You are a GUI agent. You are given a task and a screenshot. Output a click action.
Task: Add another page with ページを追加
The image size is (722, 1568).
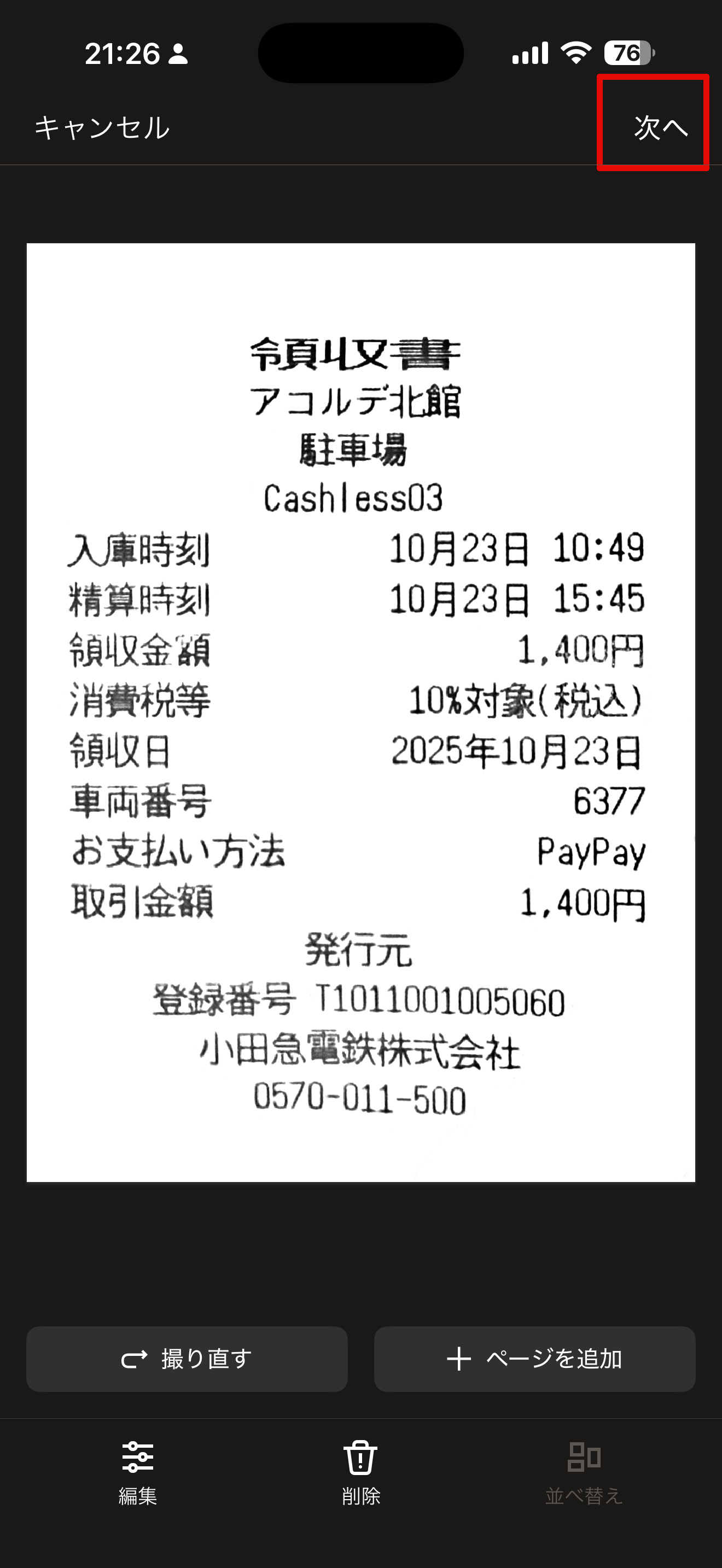click(x=534, y=1359)
